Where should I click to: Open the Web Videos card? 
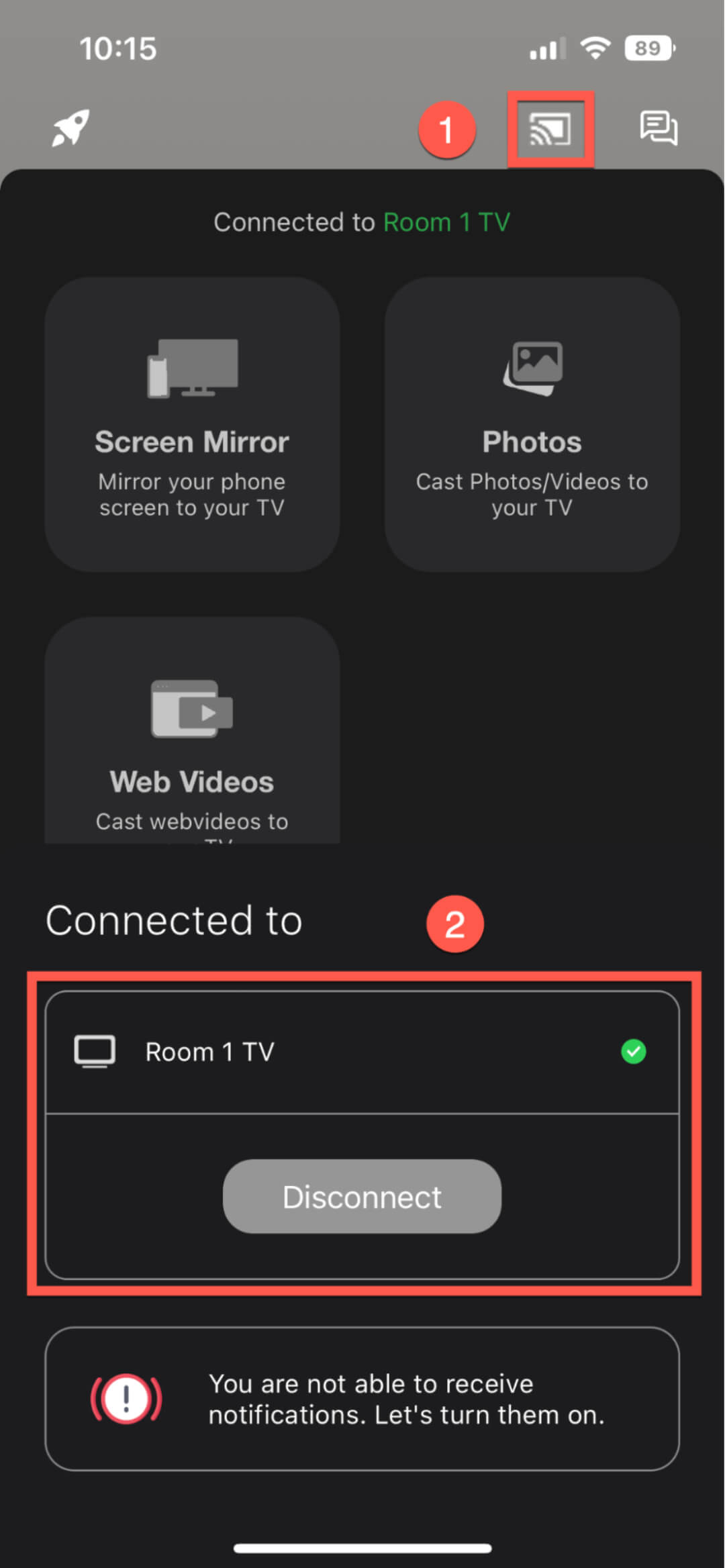pos(192,730)
